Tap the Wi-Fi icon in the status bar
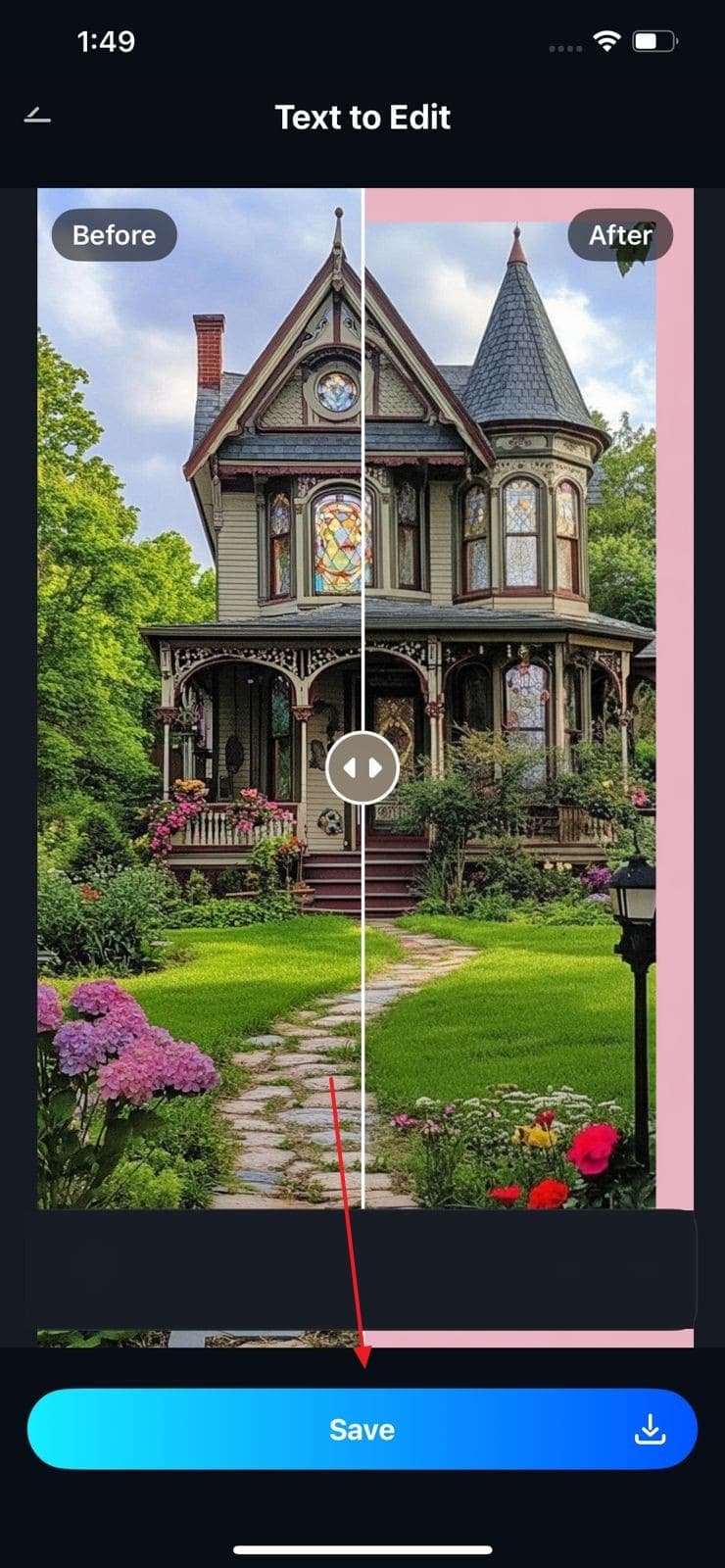725x1568 pixels. click(x=607, y=41)
